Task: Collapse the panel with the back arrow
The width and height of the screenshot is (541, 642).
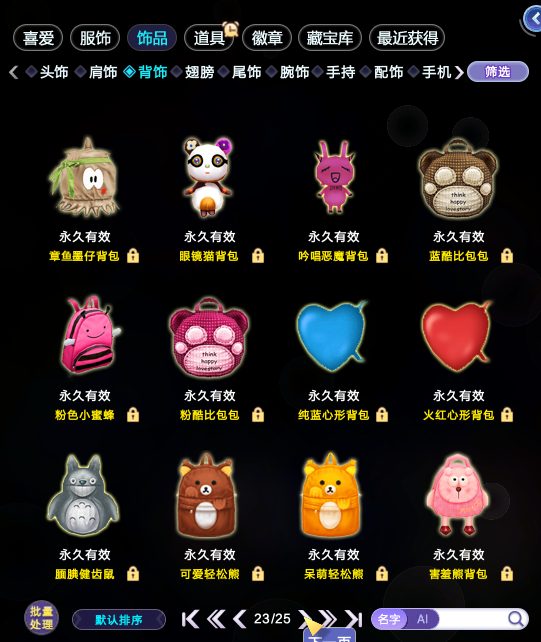Action: click(534, 18)
